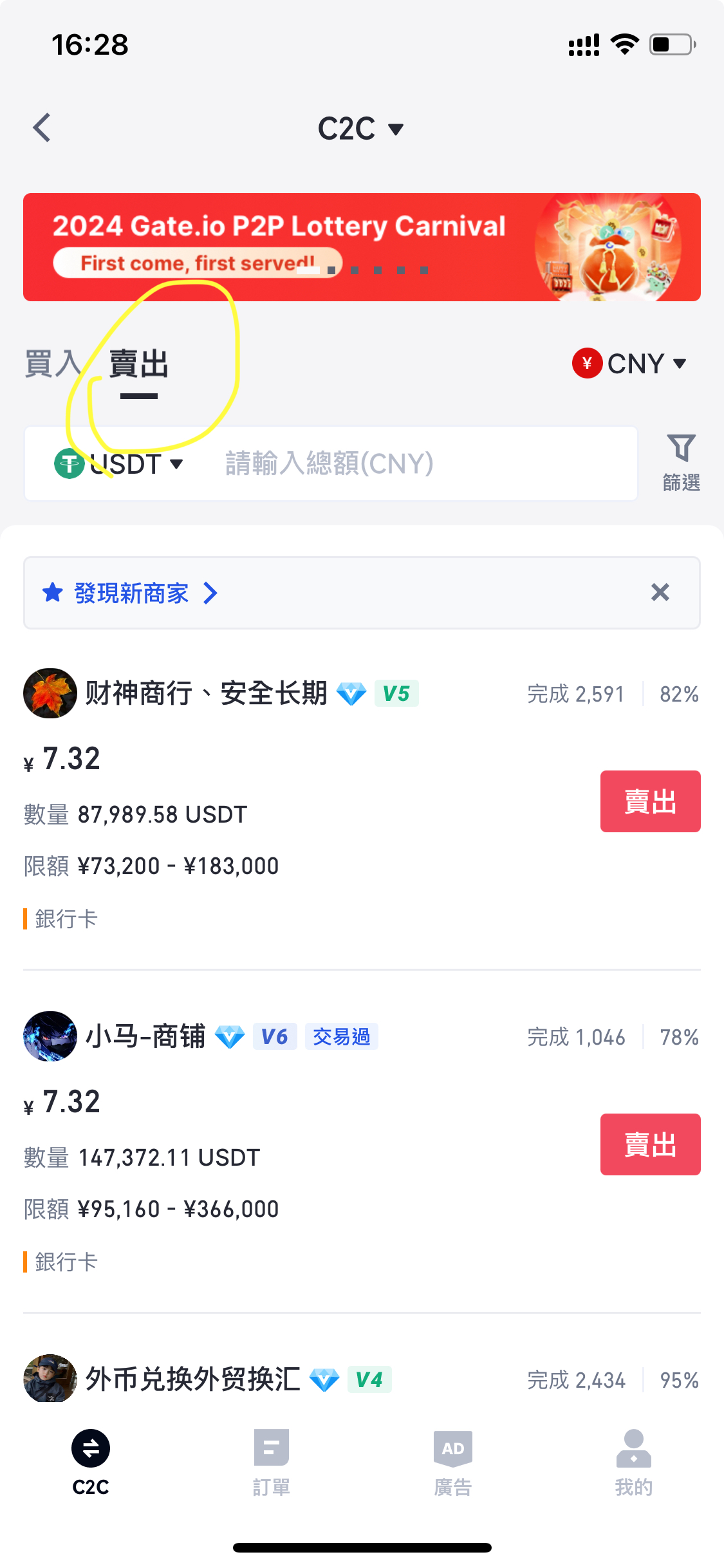Open the 廣告 tab
The width and height of the screenshot is (724, 1568).
tap(452, 1462)
